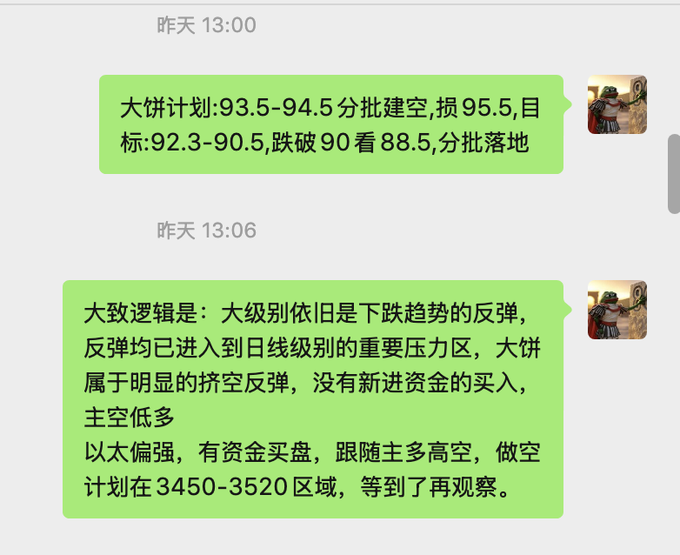The height and width of the screenshot is (555, 680).
Task: Open sender avatar beside the 大致逻辑是 message
Action: pos(616,309)
